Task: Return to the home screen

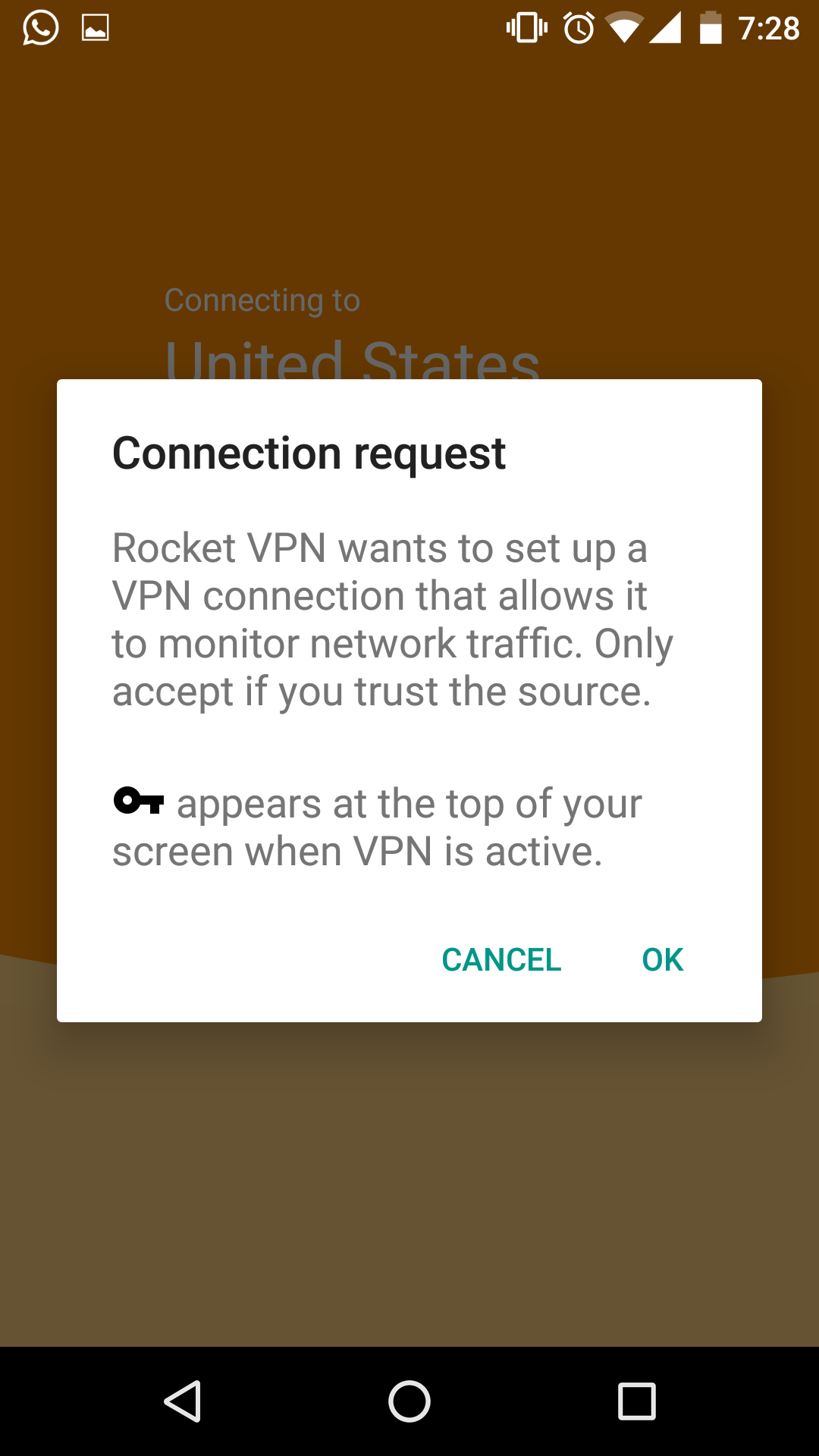Action: pyautogui.click(x=409, y=1401)
